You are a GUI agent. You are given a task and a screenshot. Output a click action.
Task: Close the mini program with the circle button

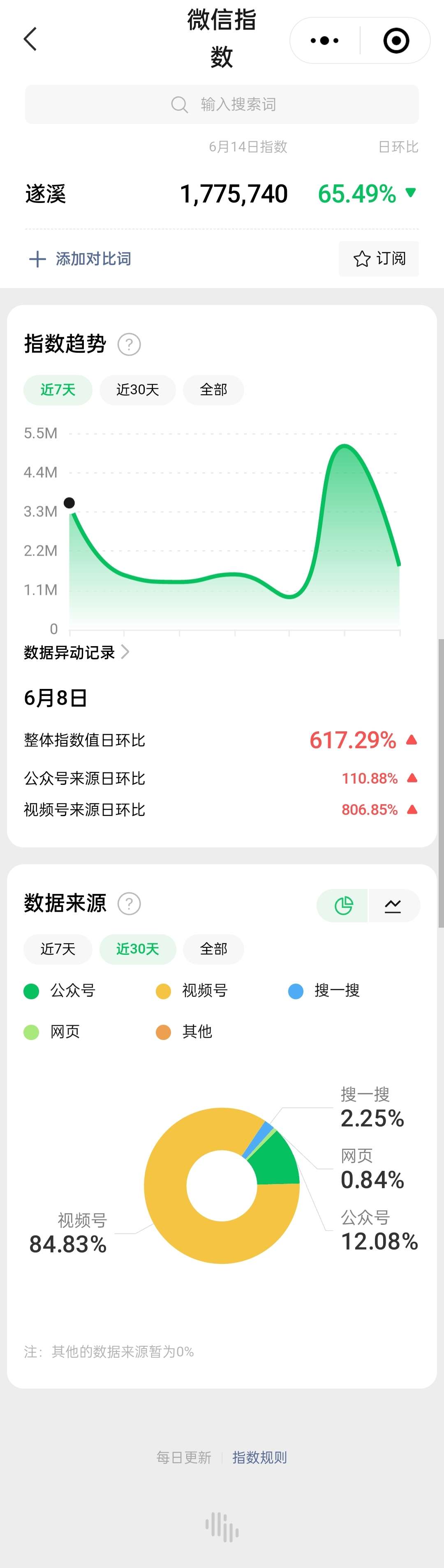pyautogui.click(x=396, y=41)
